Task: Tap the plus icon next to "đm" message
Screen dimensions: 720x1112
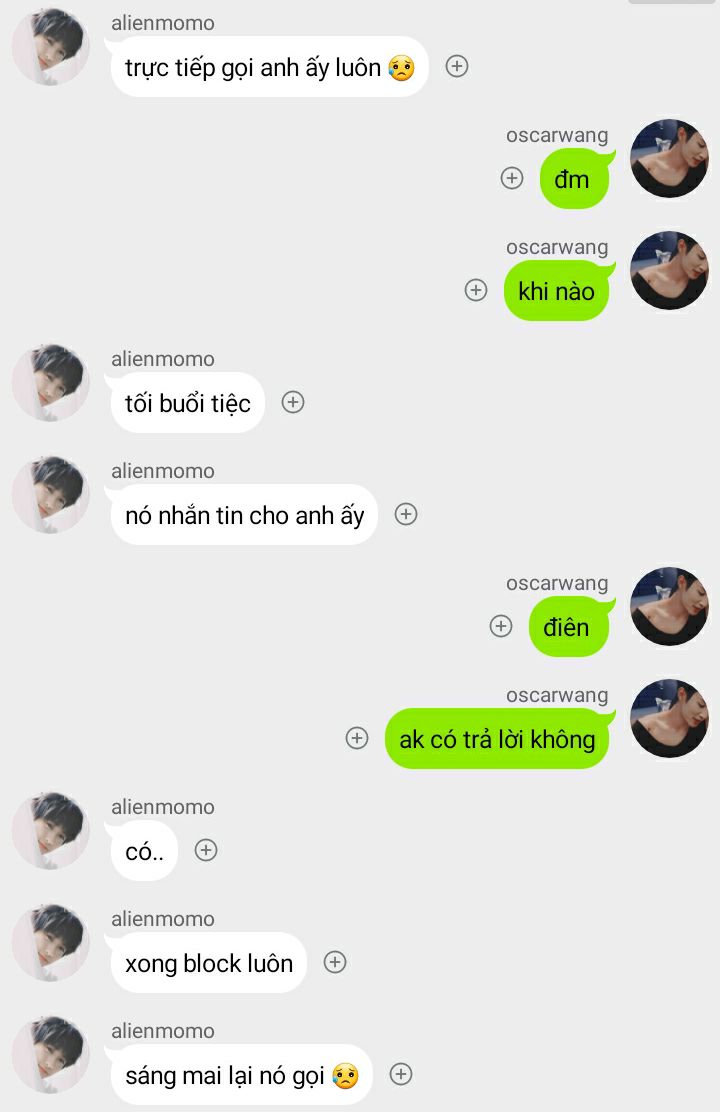Action: [512, 178]
